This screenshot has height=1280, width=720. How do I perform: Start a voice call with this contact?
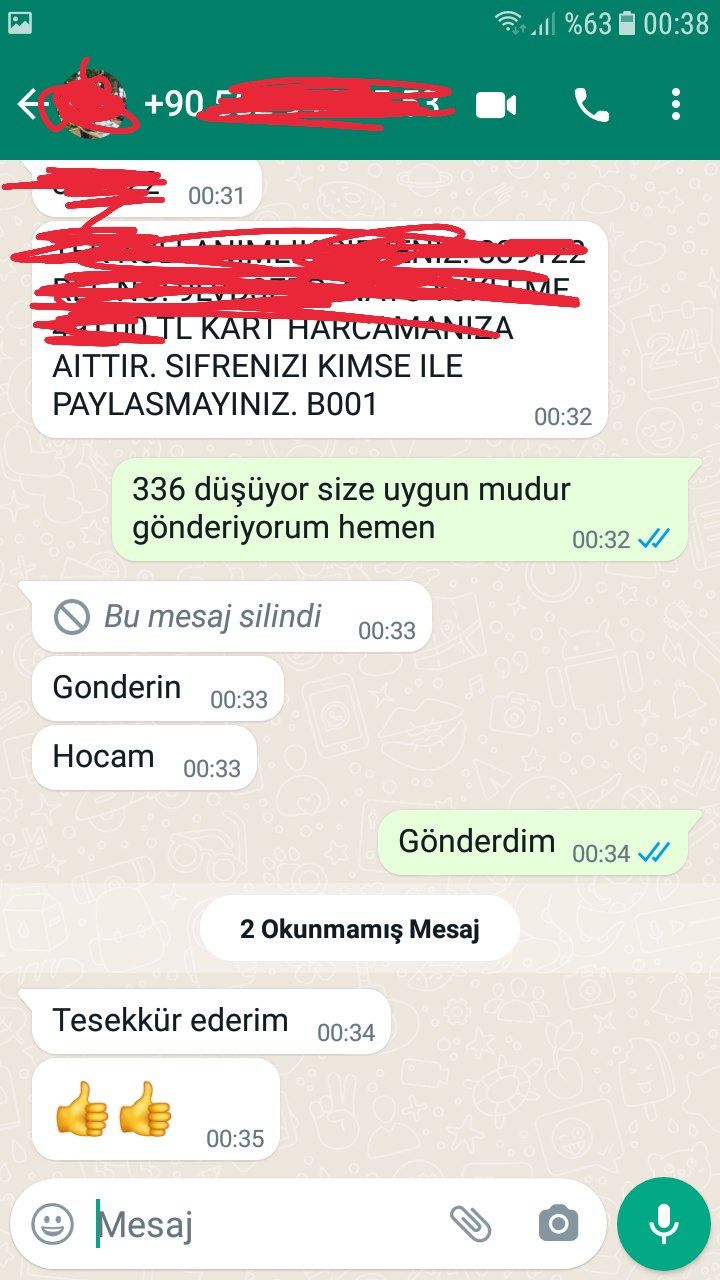tap(591, 104)
